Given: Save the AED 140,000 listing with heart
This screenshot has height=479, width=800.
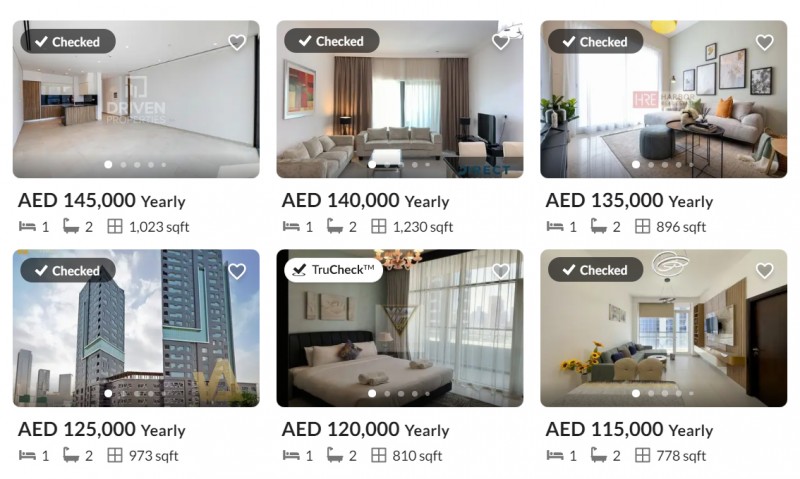Looking at the screenshot, I should coord(501,42).
